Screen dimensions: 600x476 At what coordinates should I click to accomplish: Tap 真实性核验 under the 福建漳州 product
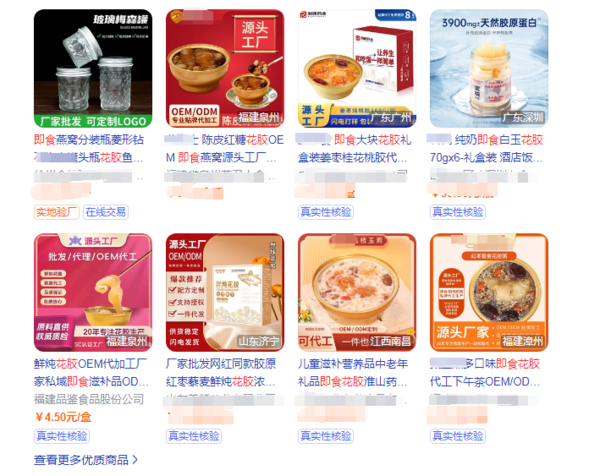pyautogui.click(x=458, y=436)
